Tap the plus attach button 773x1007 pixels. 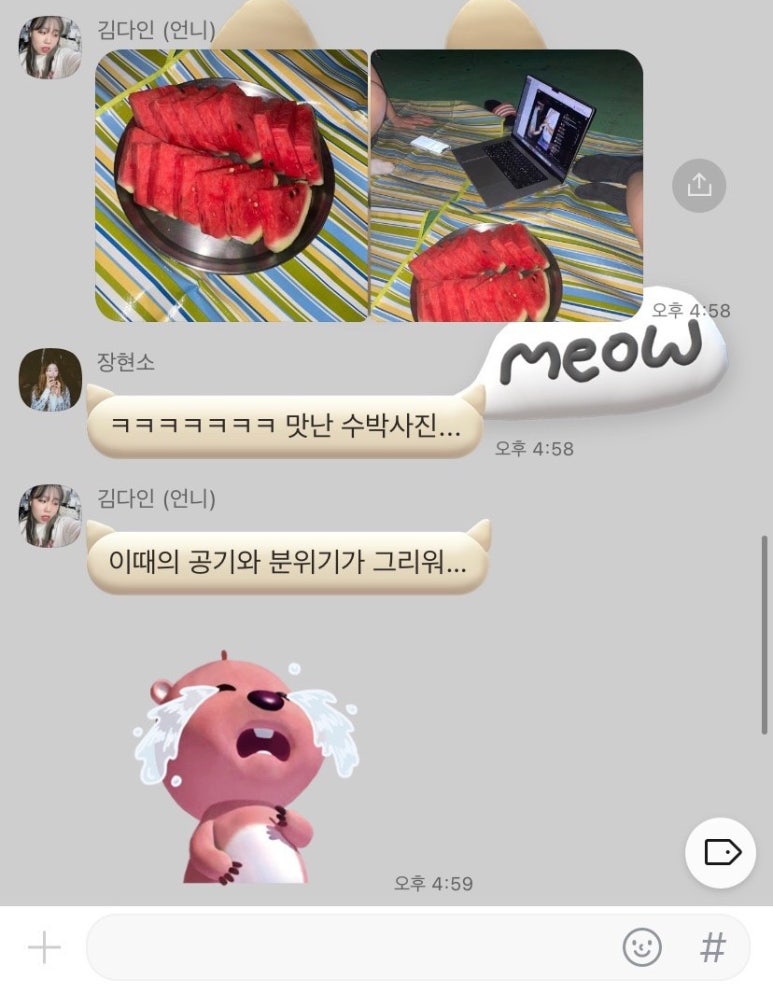44,947
